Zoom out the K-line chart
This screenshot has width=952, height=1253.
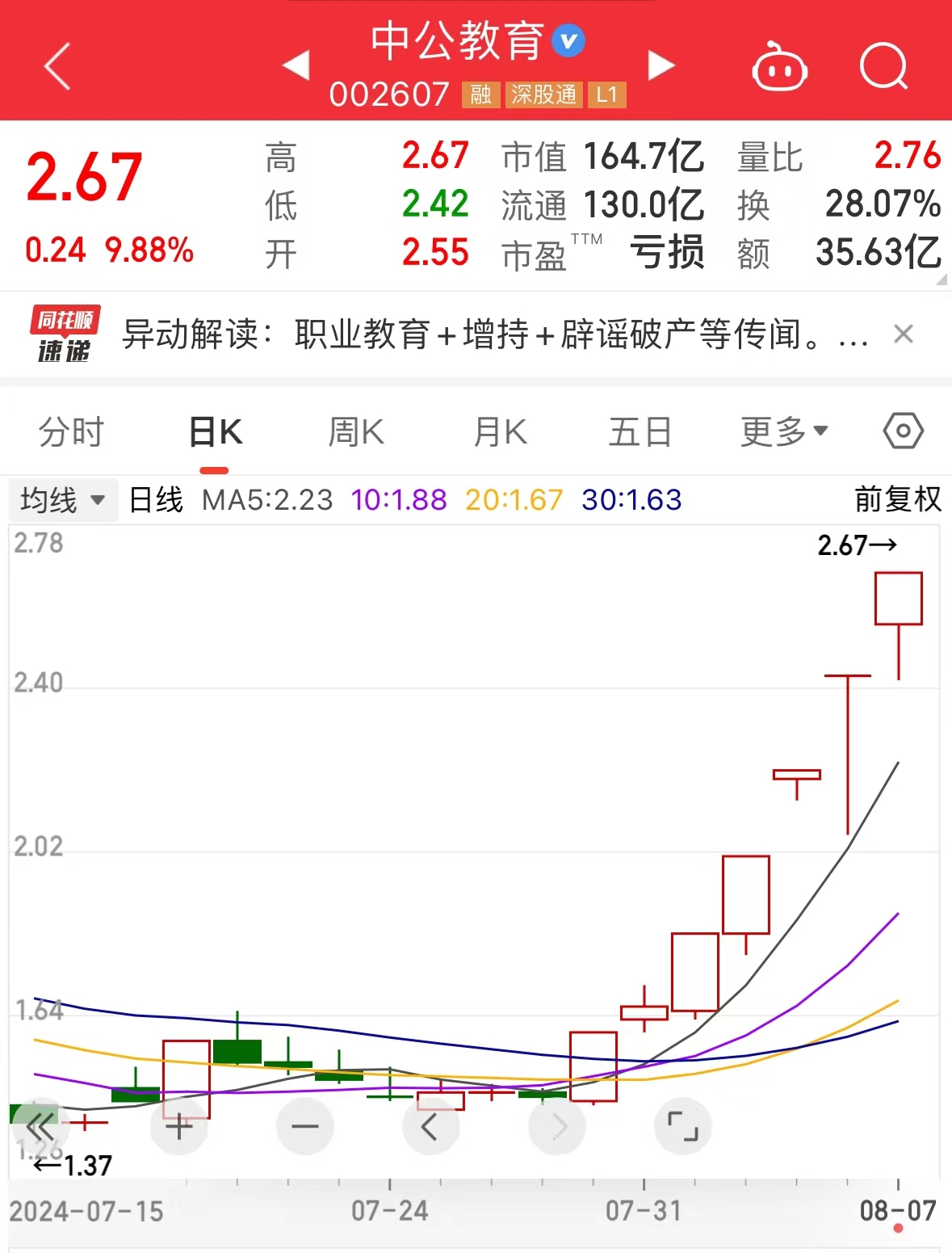coord(305,1126)
